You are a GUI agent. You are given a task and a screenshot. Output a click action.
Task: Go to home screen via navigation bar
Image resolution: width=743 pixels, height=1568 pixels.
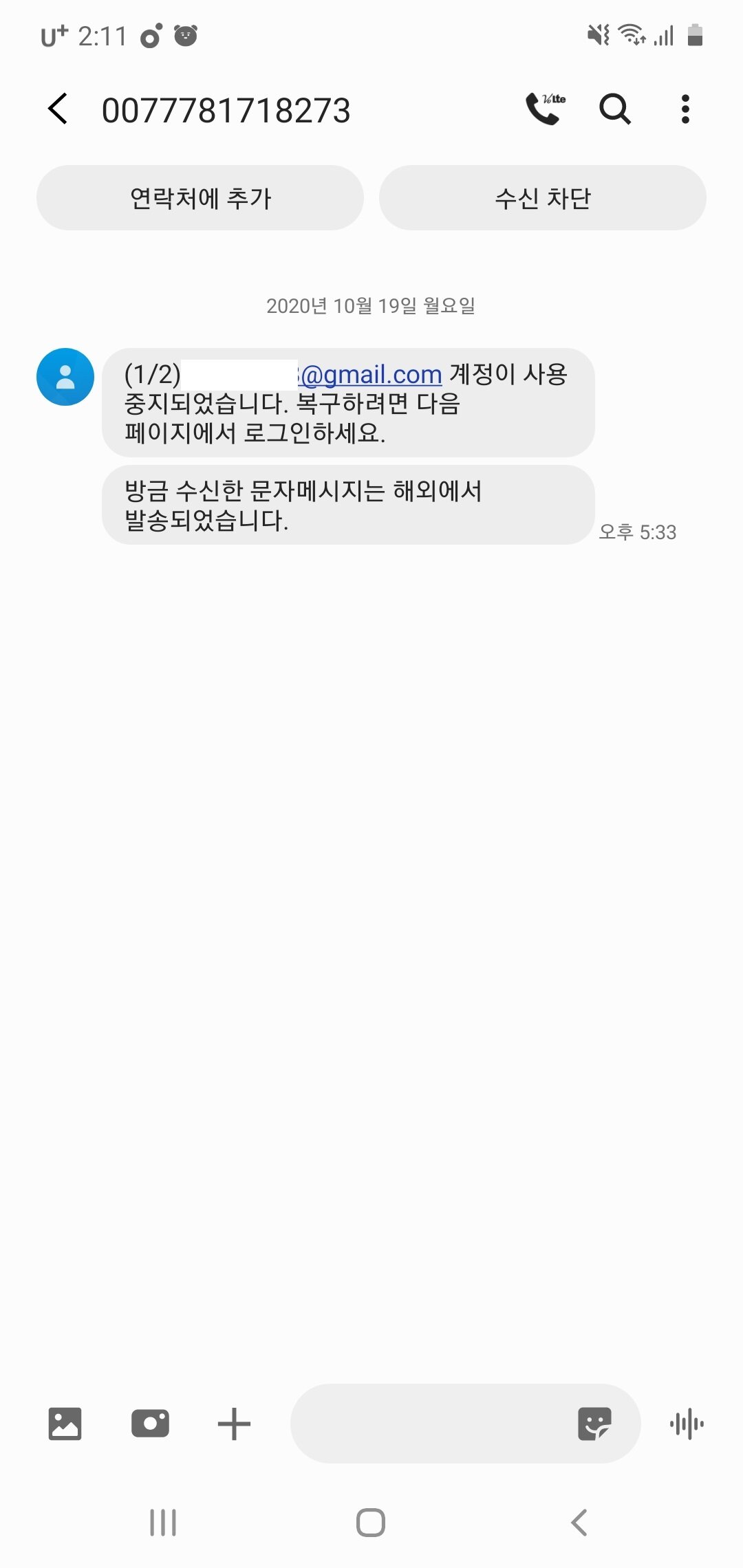tap(371, 1523)
